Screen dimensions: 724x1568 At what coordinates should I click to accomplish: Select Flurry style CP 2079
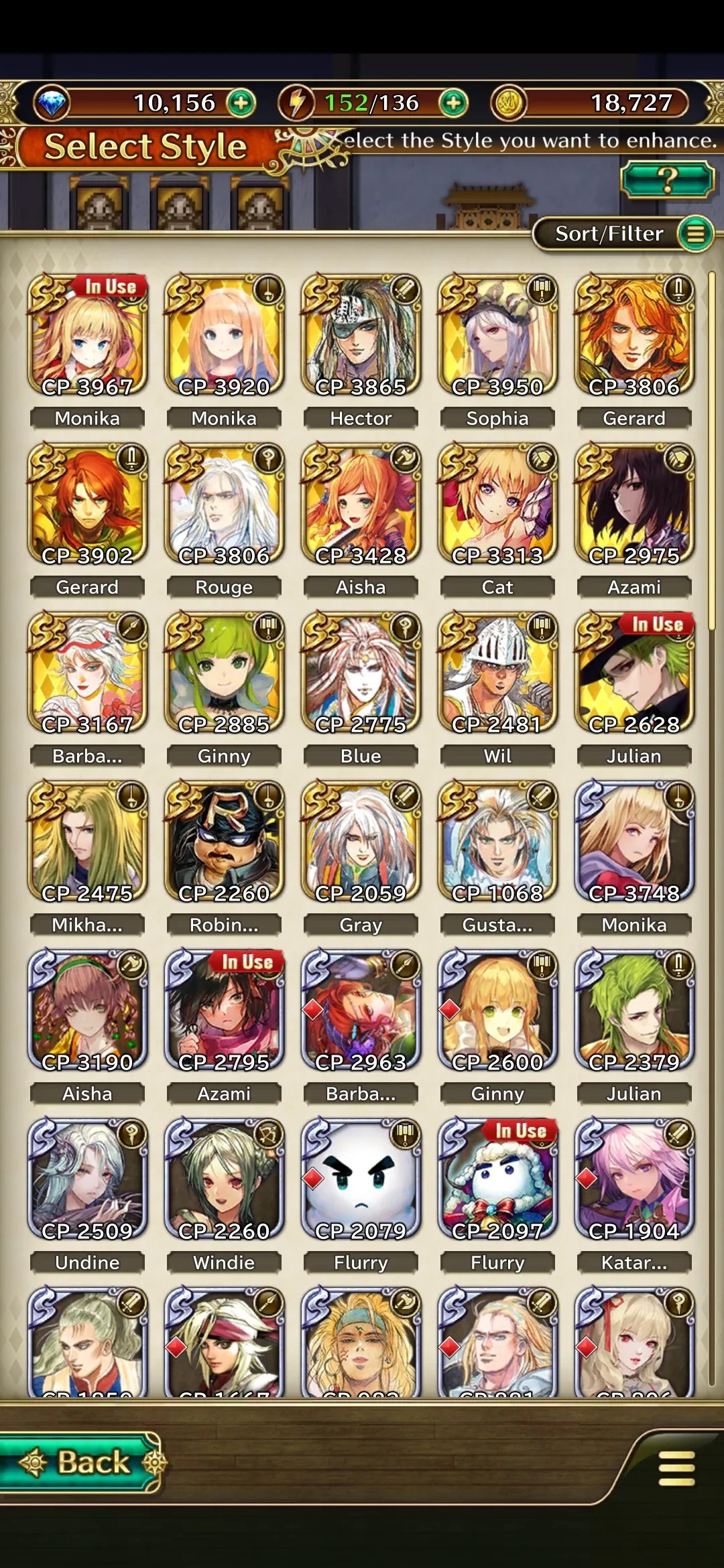point(361,1181)
